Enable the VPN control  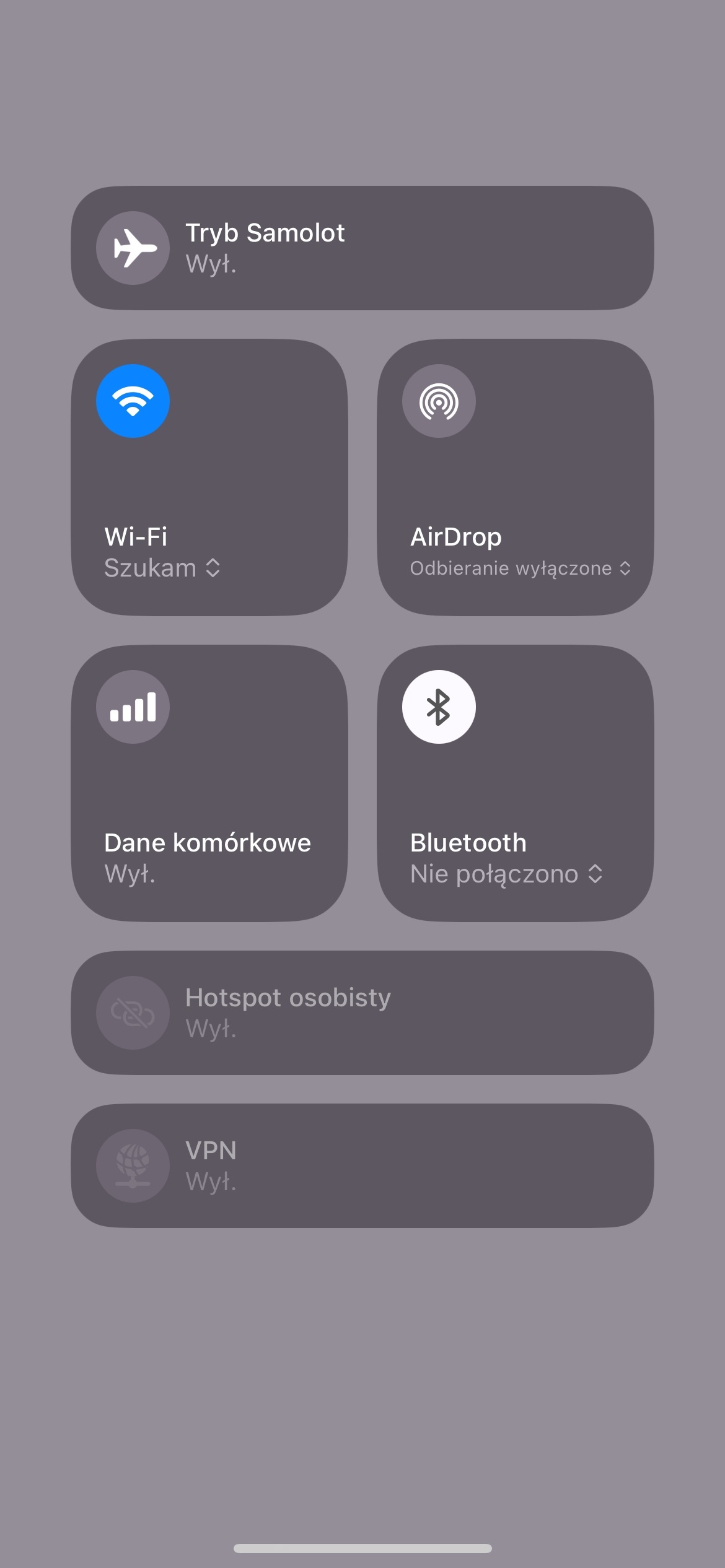click(x=133, y=1165)
